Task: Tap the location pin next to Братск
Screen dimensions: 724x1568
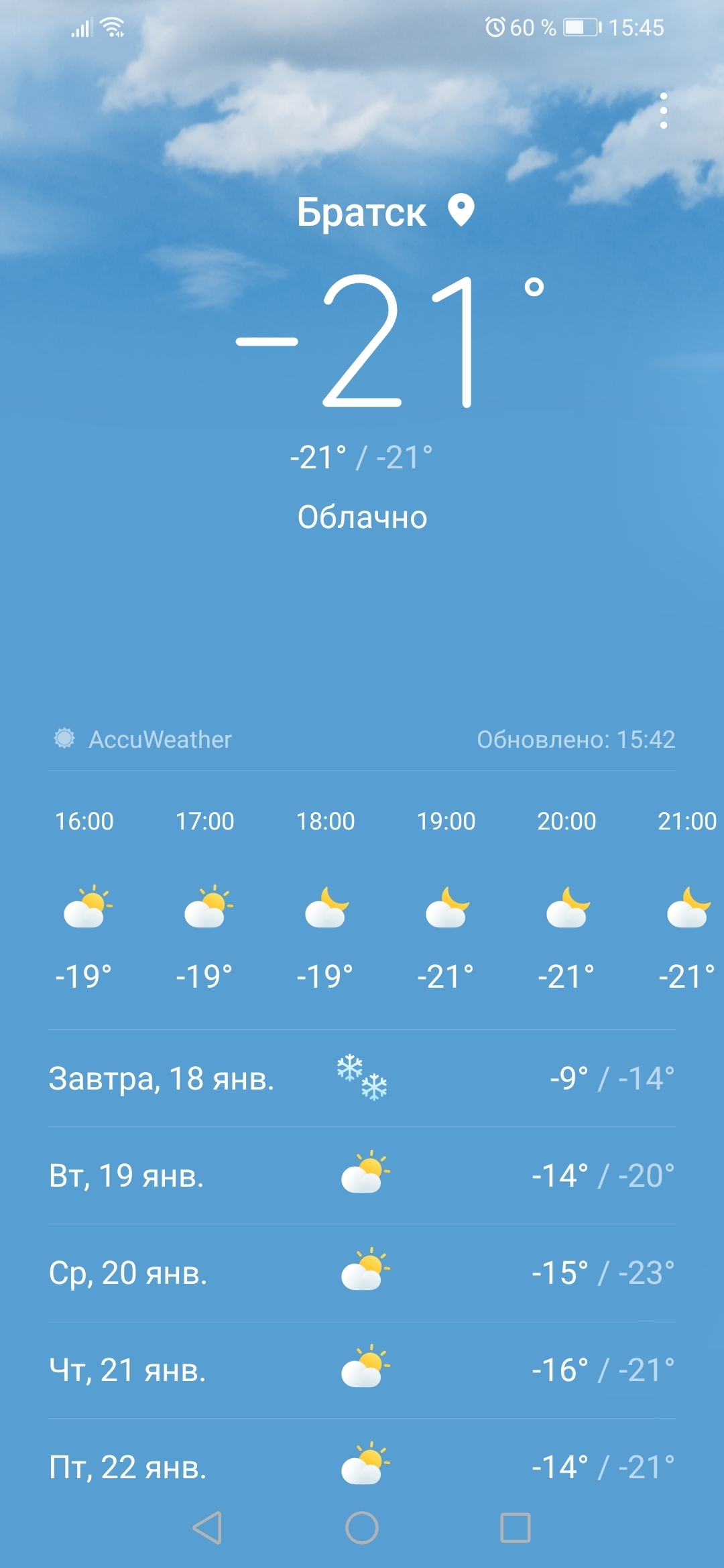Action: pos(461,211)
